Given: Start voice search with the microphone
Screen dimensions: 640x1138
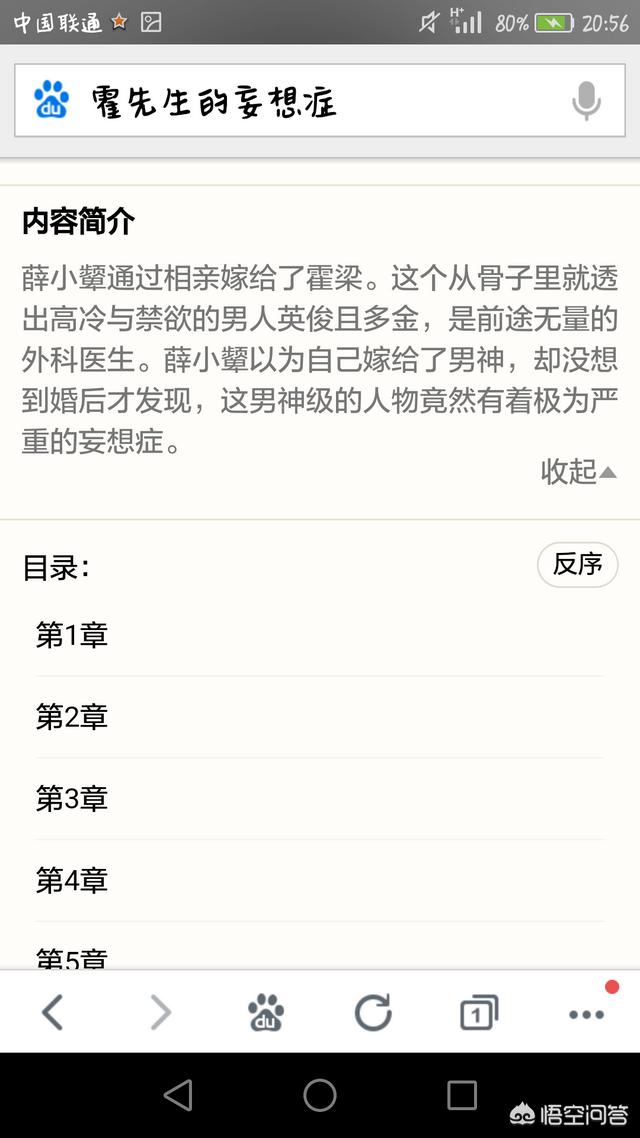Looking at the screenshot, I should (x=586, y=101).
